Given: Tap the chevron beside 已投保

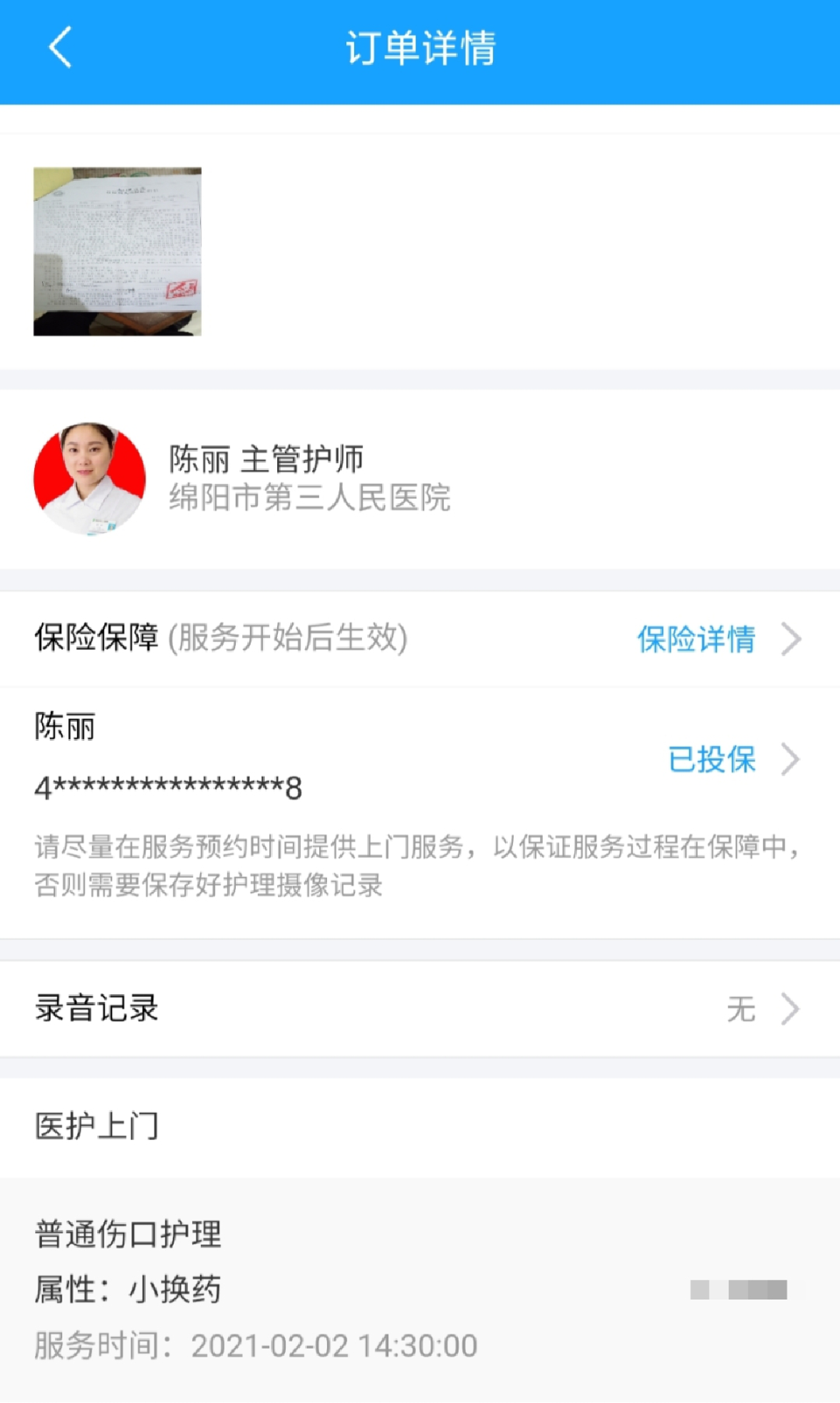Looking at the screenshot, I should point(794,758).
